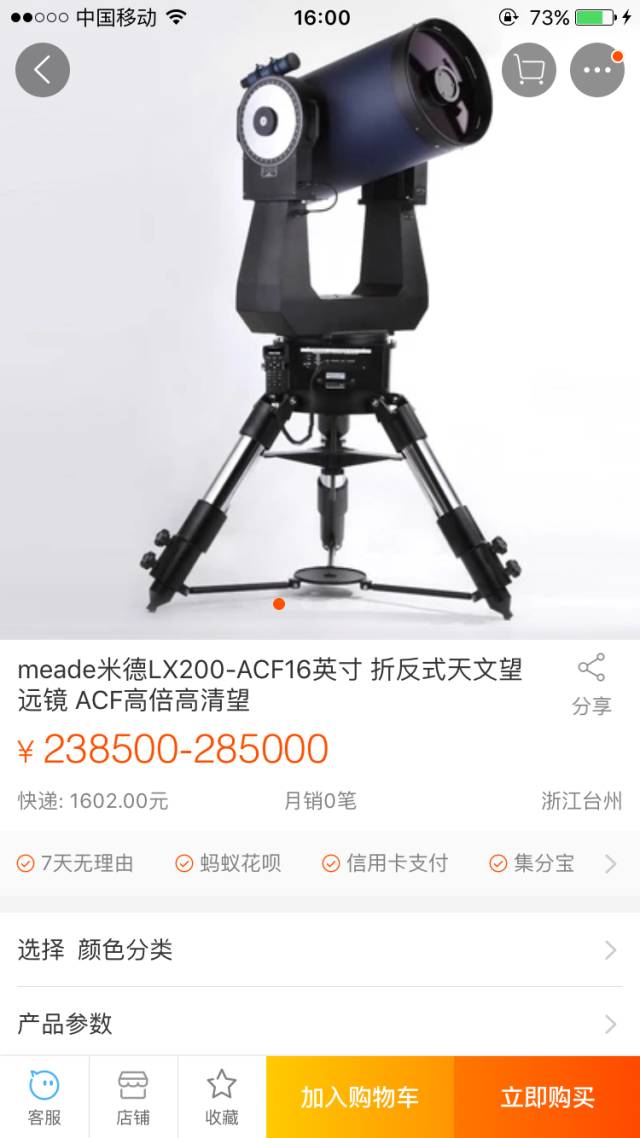Add item to 收藏 favorites
This screenshot has width=640, height=1138.
[221, 1097]
